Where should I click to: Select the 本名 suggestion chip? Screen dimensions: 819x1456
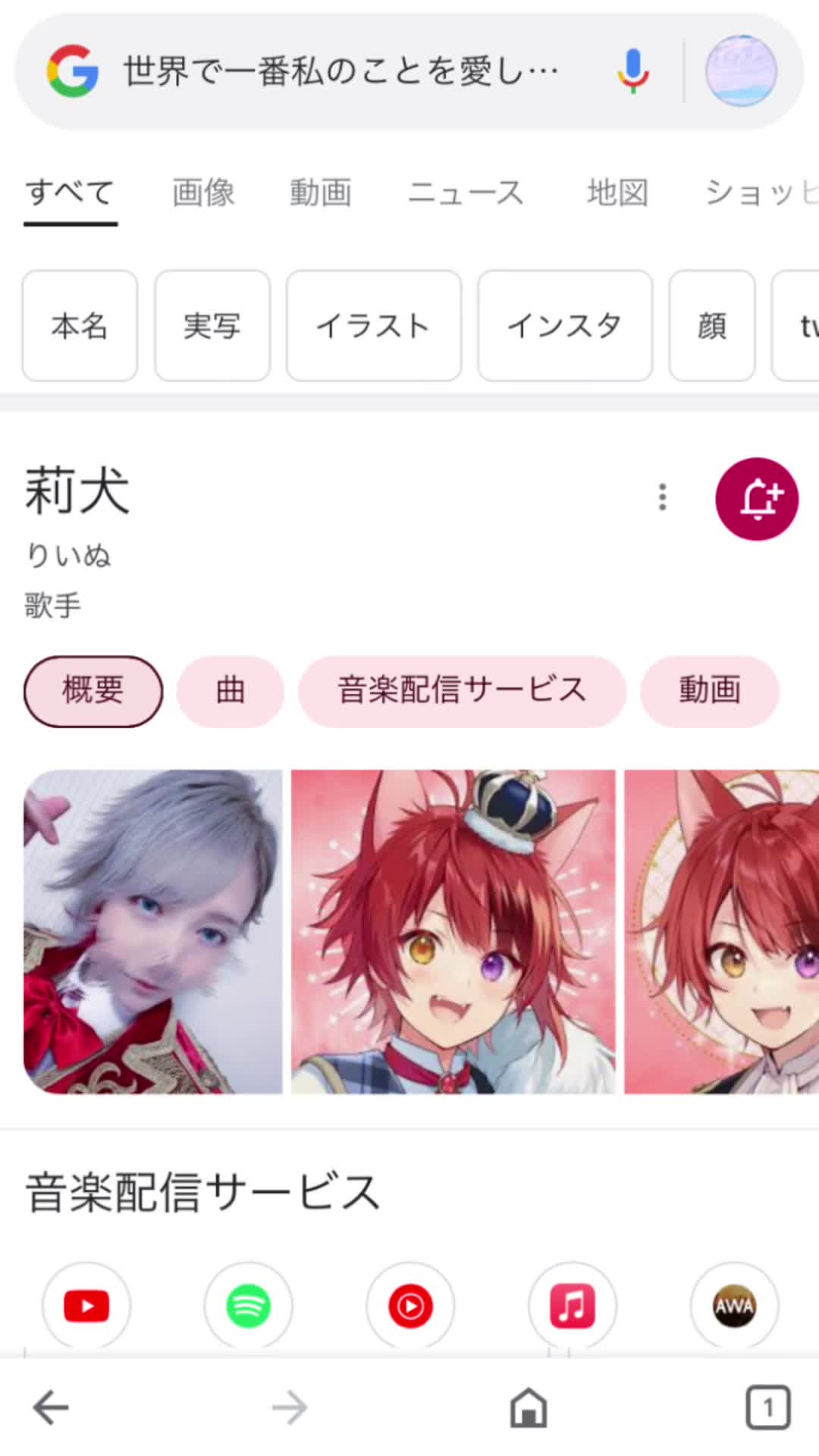coord(80,326)
